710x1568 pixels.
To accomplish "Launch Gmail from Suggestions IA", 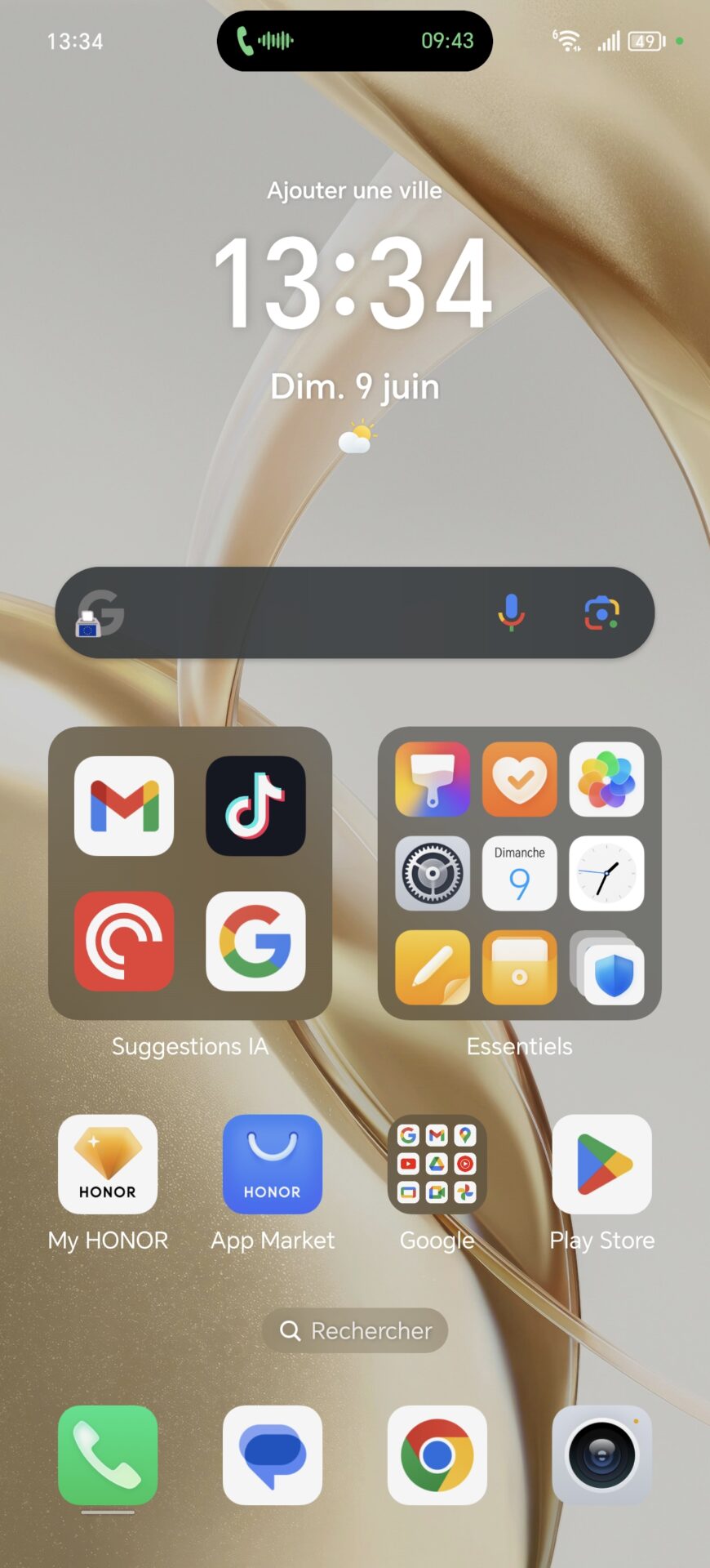I will point(124,806).
